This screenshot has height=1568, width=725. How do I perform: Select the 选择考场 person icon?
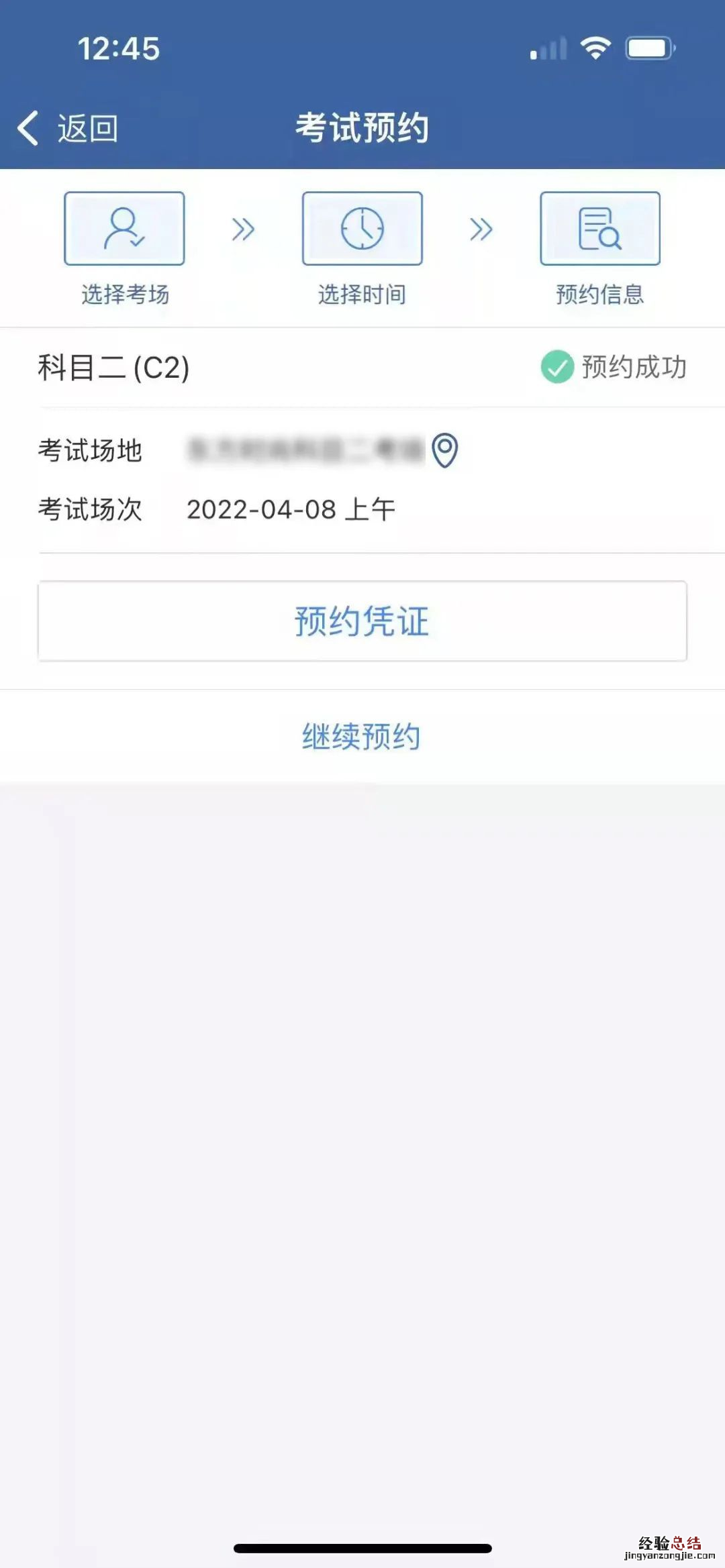coord(124,227)
